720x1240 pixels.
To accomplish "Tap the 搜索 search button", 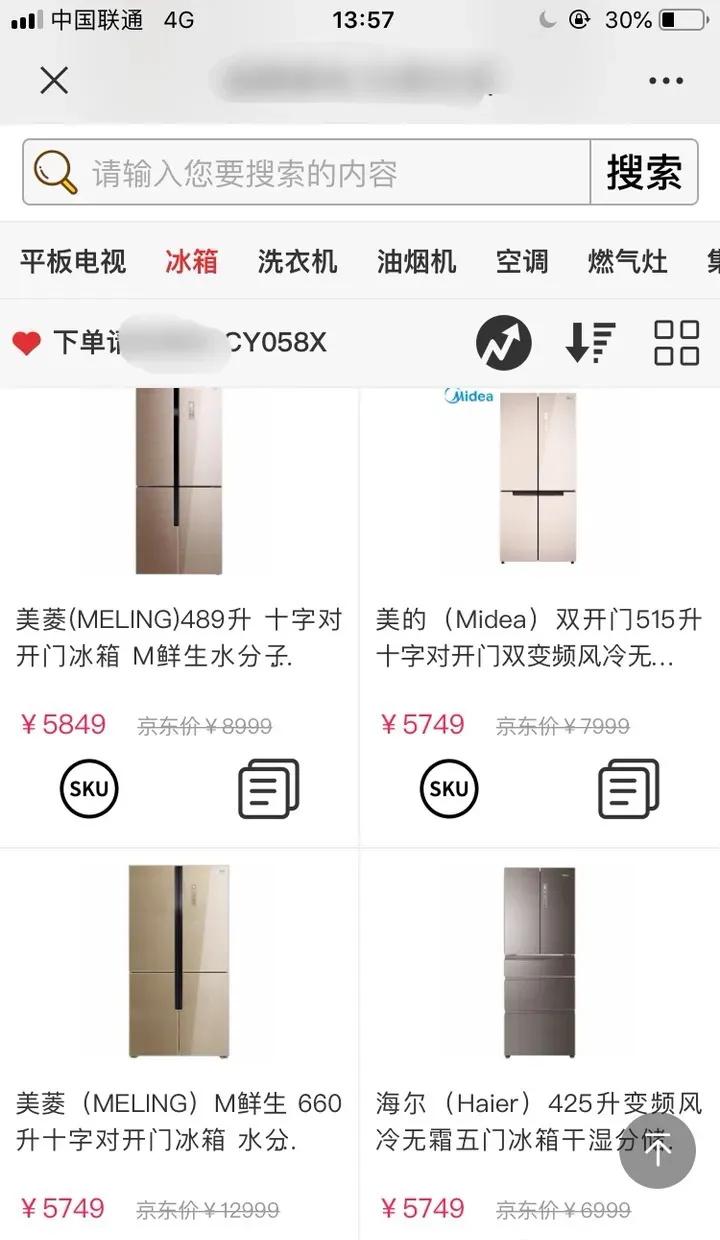I will tap(644, 171).
